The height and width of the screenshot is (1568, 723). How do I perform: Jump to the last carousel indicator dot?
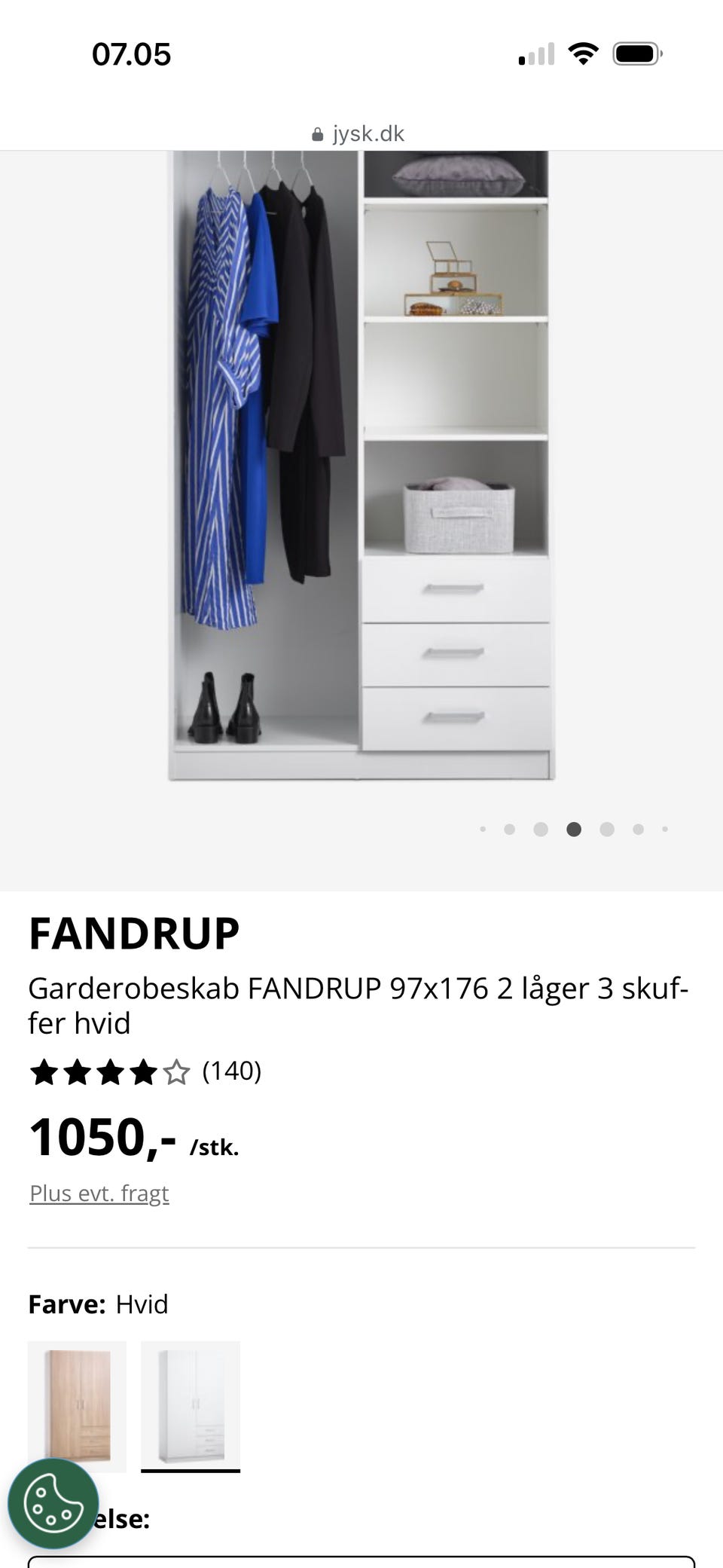pyautogui.click(x=665, y=829)
